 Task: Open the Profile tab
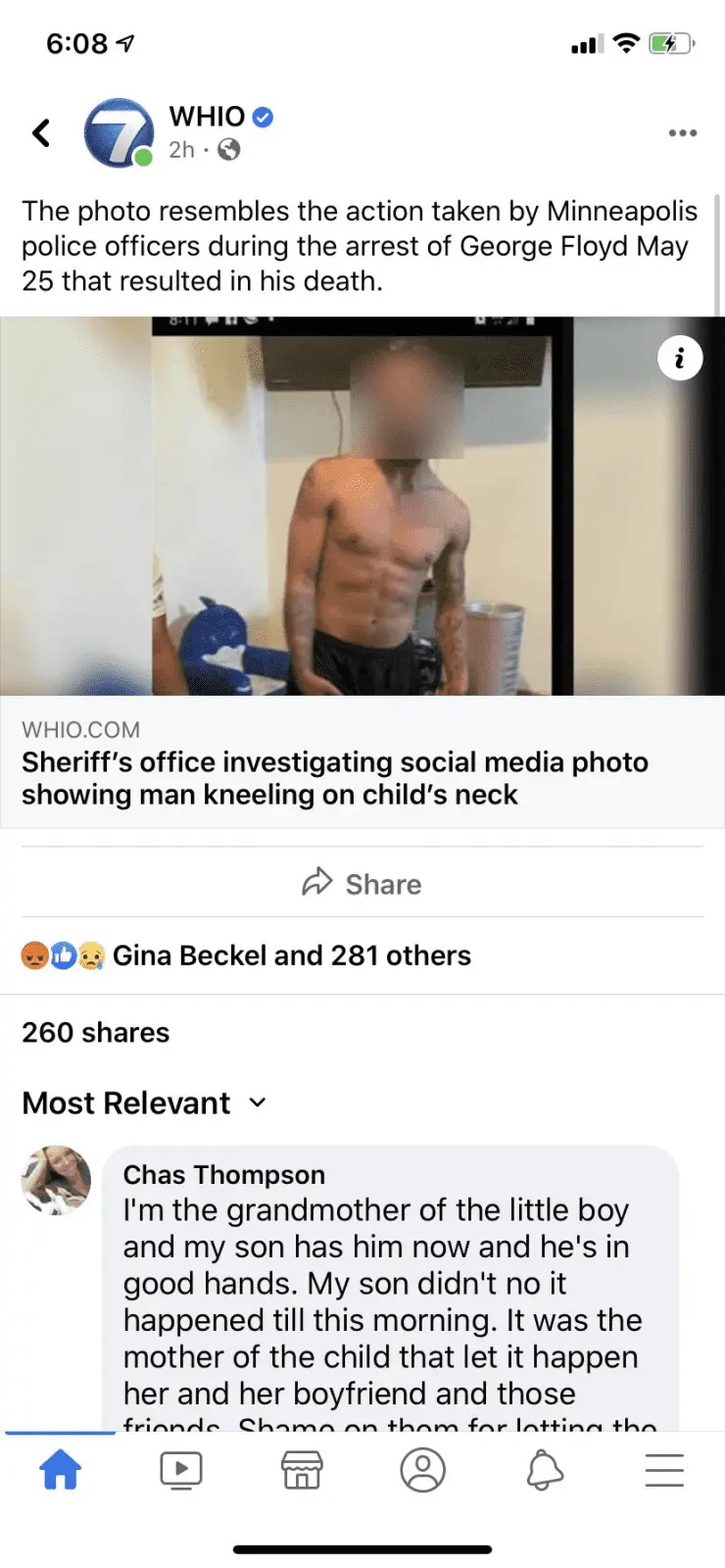click(423, 1470)
